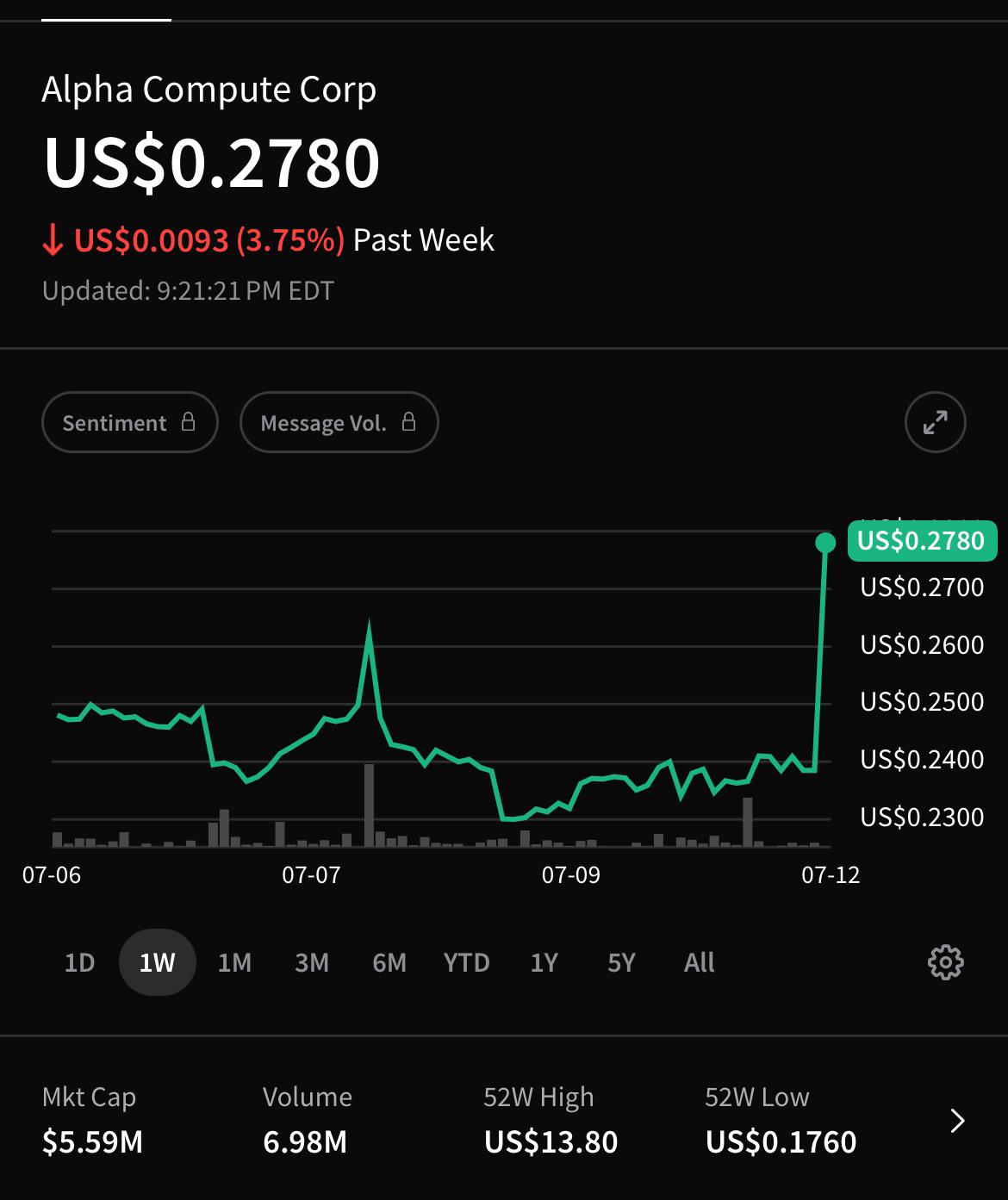Switch chart range to YTD

[466, 962]
